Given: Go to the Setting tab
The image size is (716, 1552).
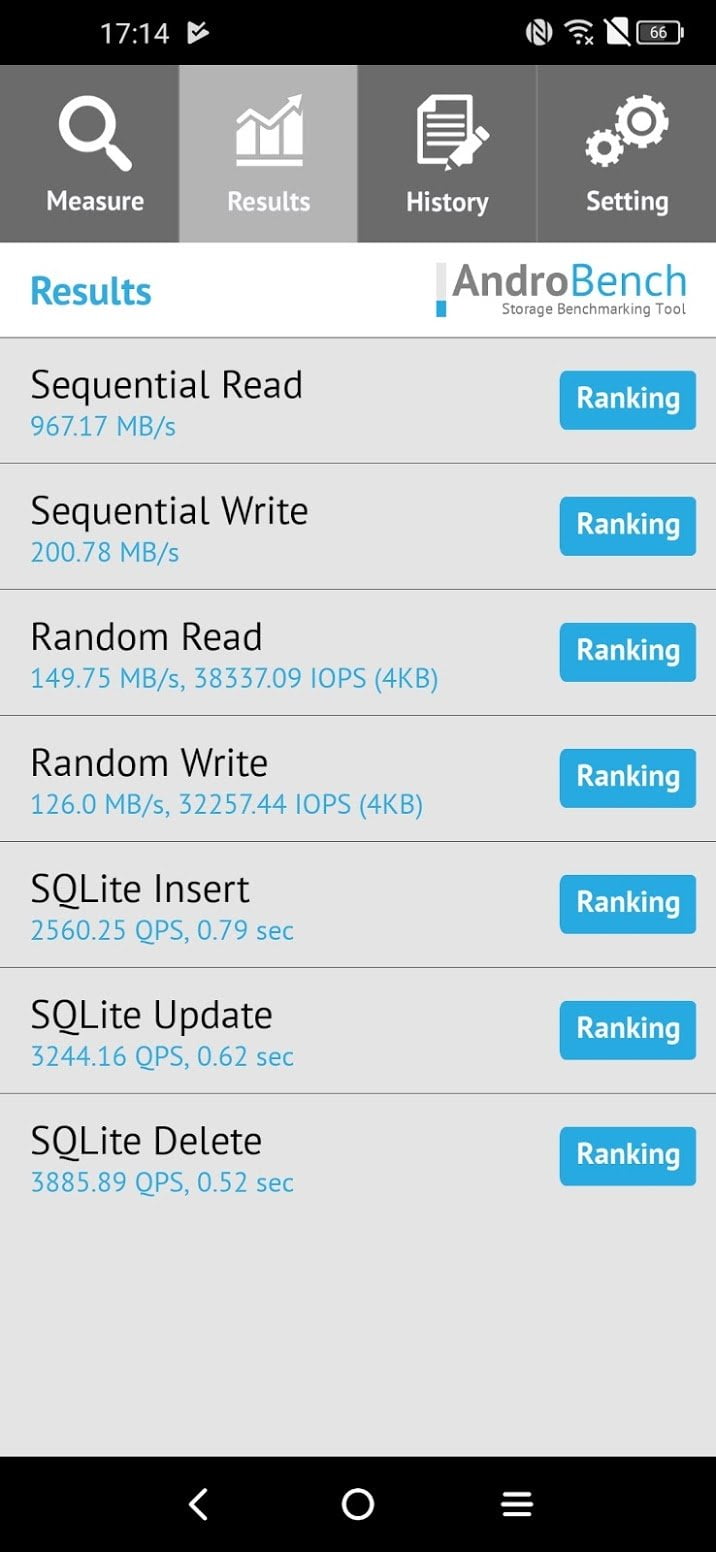Looking at the screenshot, I should (x=627, y=155).
